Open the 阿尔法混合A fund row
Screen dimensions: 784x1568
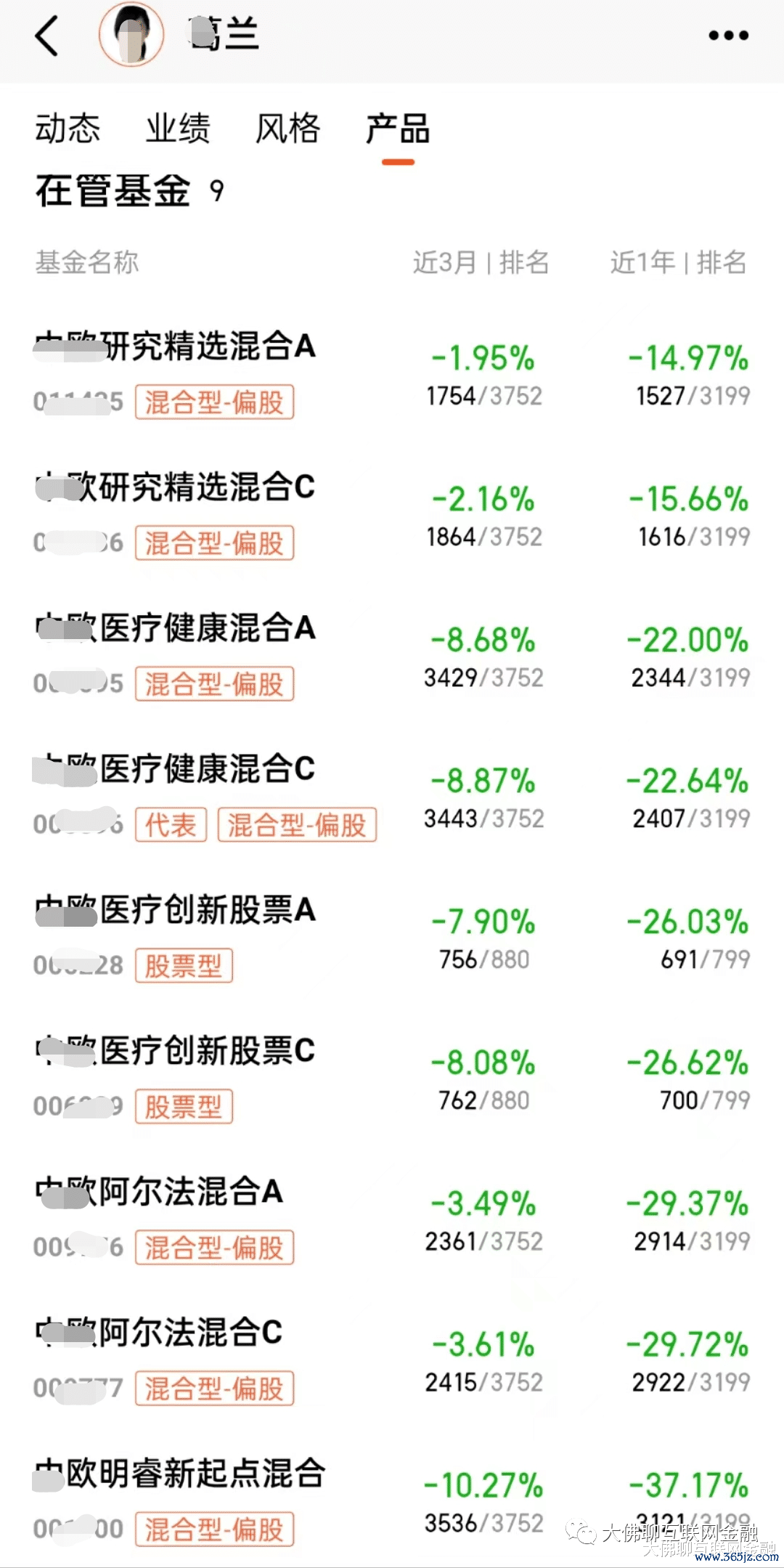[x=392, y=1220]
